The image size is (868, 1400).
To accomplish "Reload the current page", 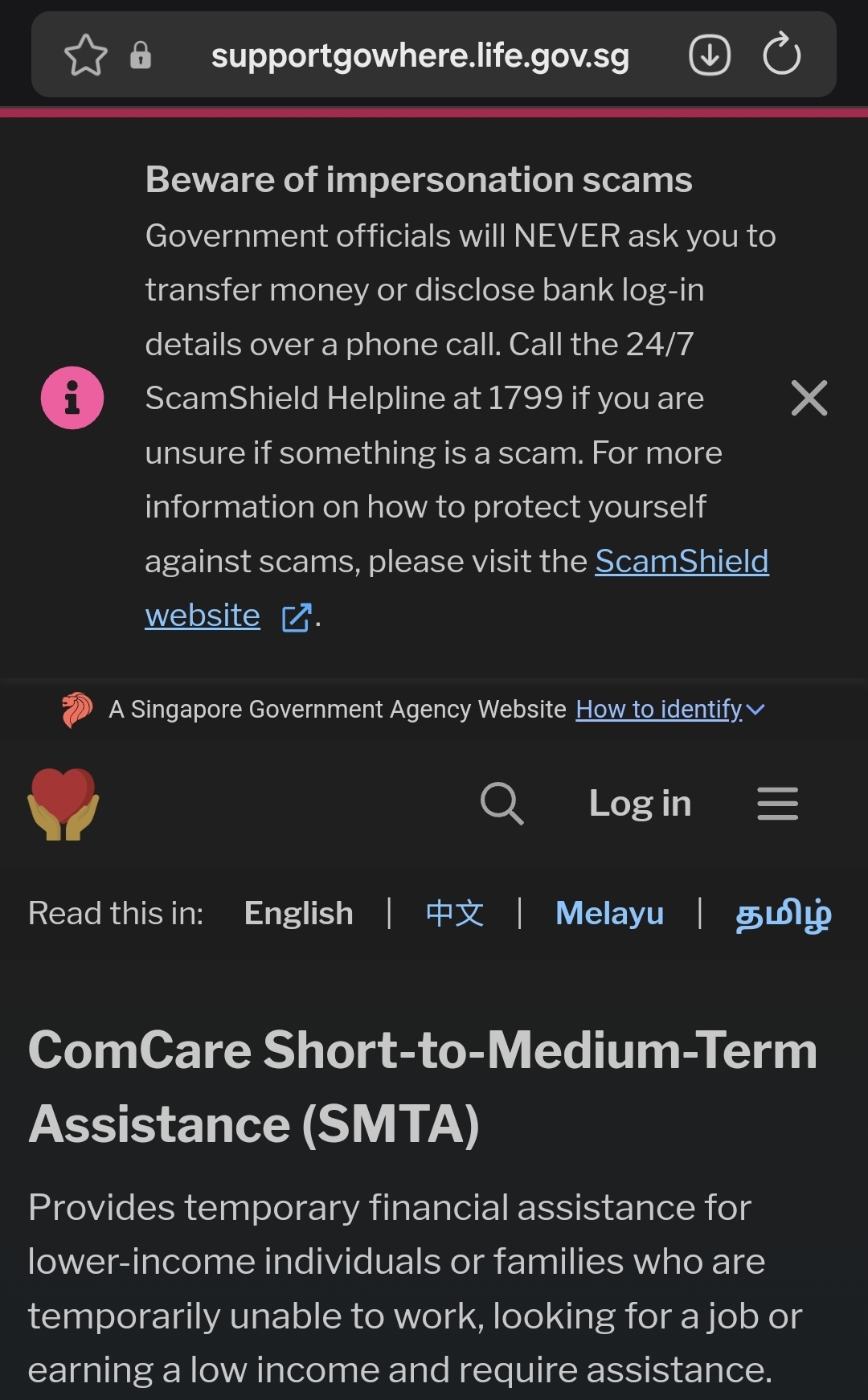I will [782, 55].
